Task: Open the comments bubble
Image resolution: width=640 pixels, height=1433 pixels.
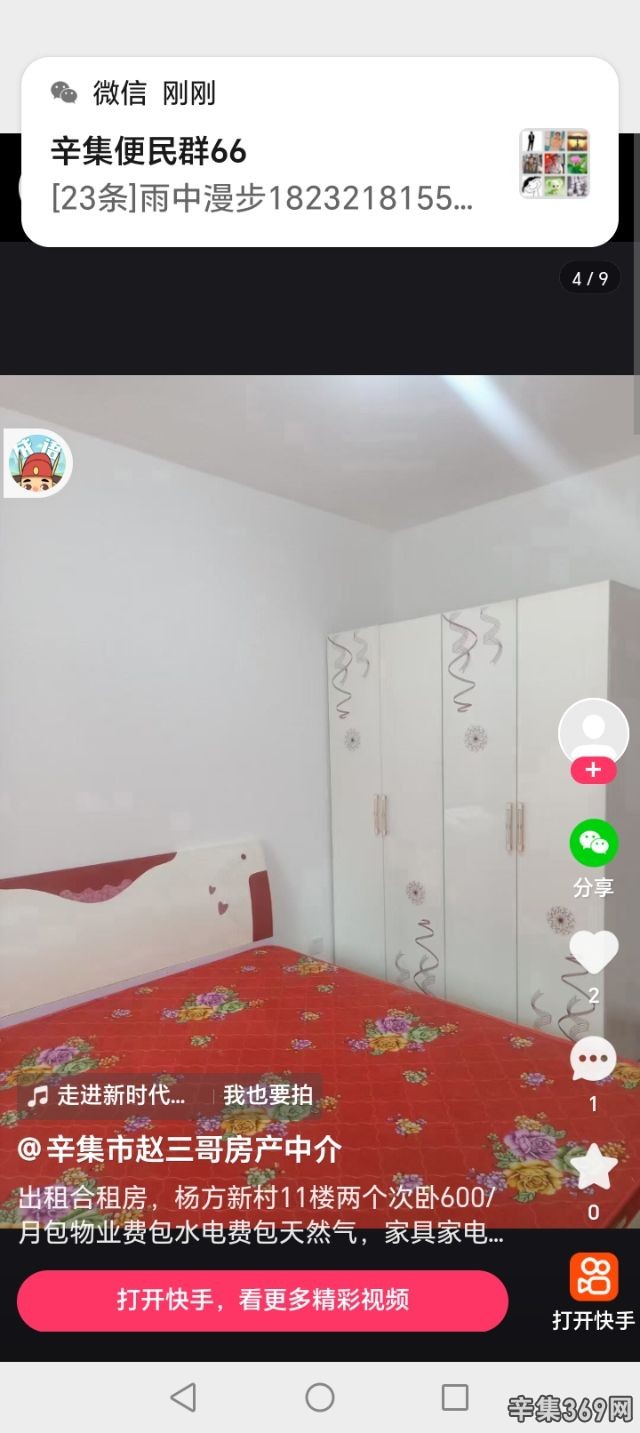Action: [593, 1060]
